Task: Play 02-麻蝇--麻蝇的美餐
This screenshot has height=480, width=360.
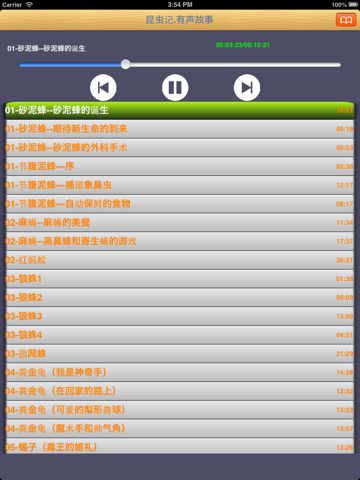Action: tap(180, 222)
